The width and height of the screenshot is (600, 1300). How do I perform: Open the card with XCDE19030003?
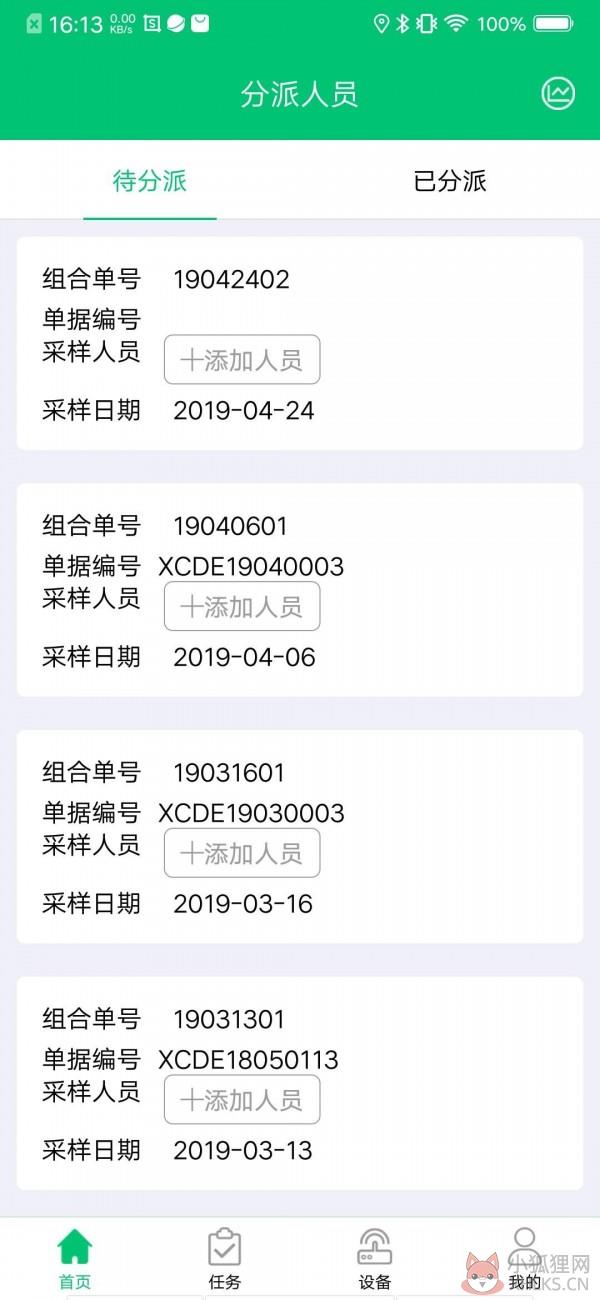300,837
